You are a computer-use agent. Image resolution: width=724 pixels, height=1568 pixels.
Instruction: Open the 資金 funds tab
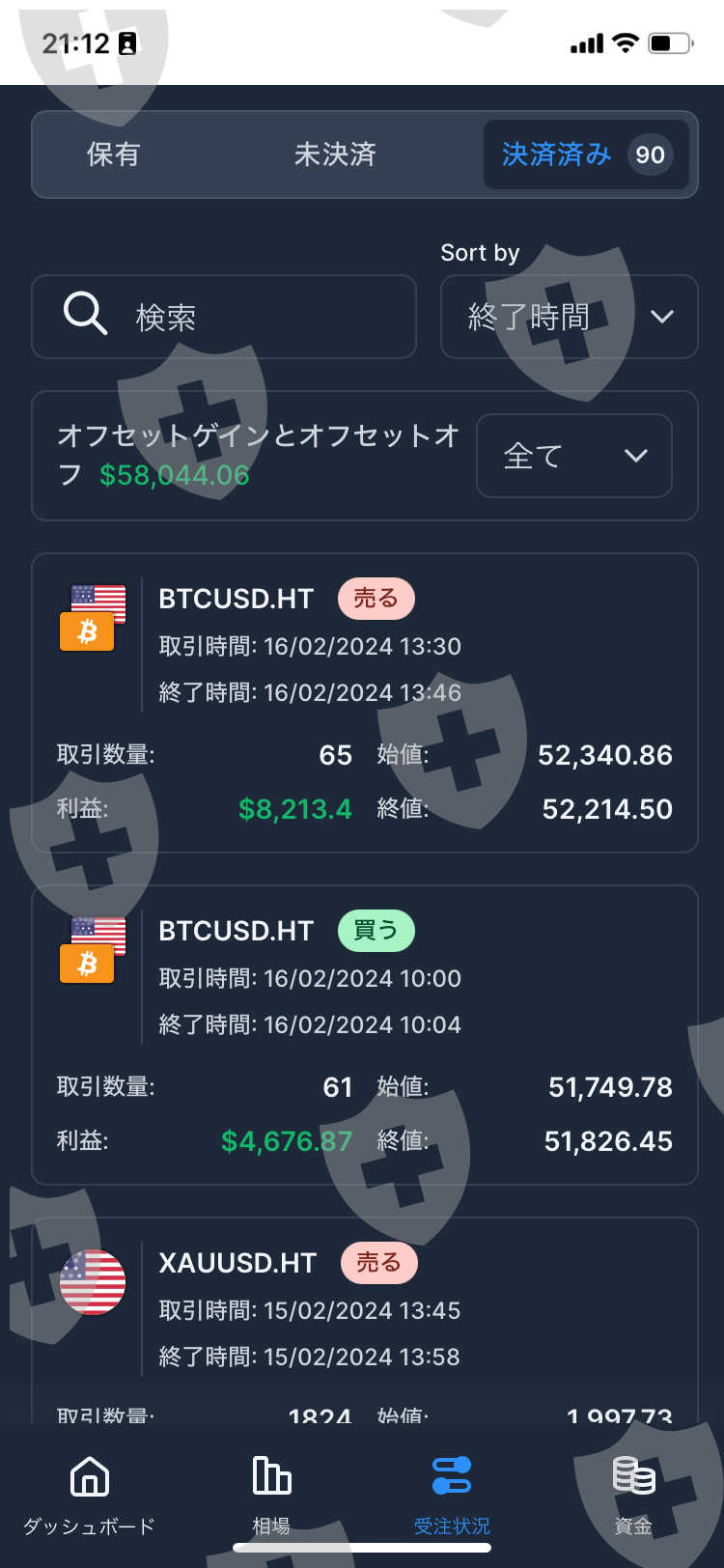coord(633,1495)
